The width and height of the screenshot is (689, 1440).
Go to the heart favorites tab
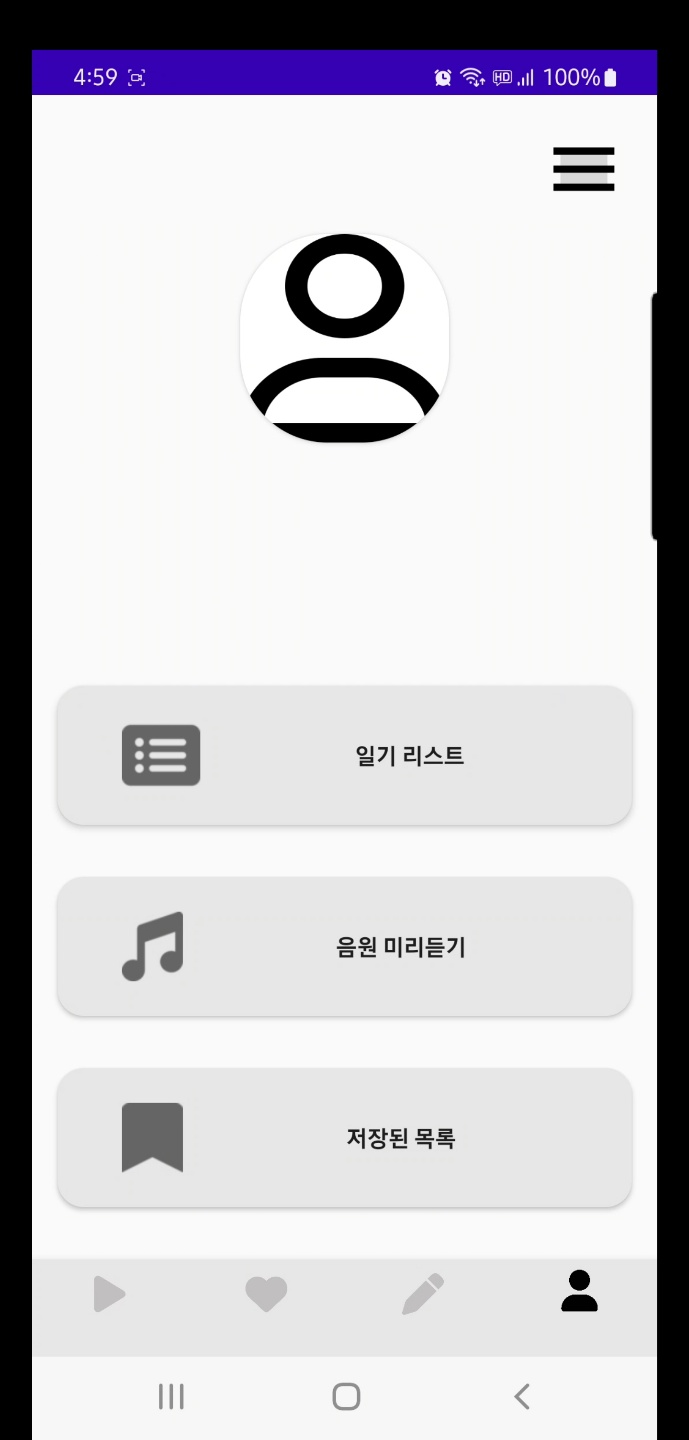pos(266,1294)
